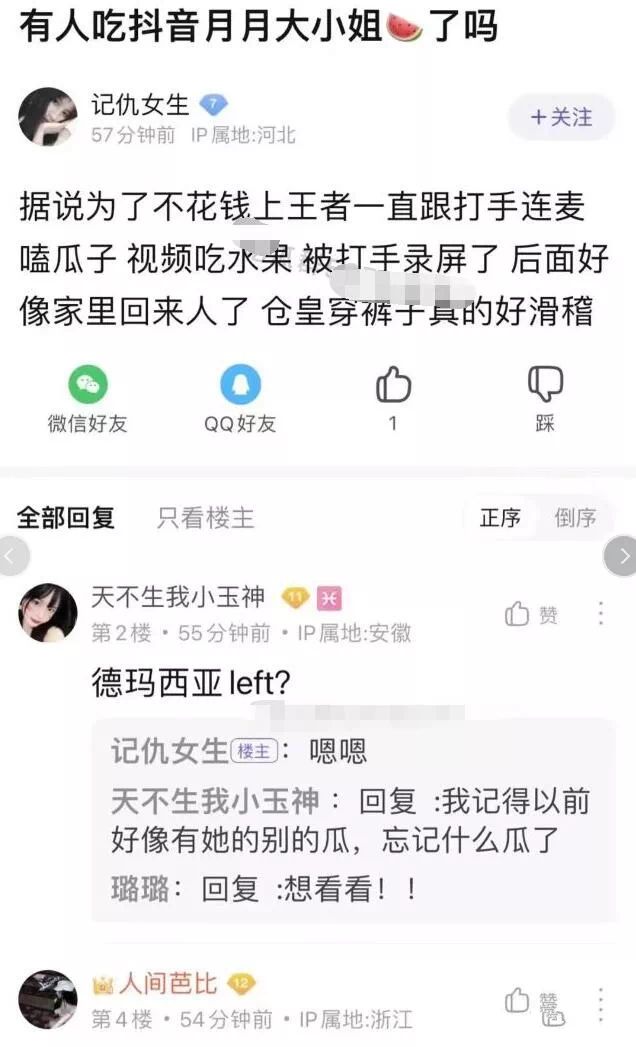This screenshot has width=636, height=1047.
Task: Open 天不生我小玉神's profile avatar
Action: click(47, 613)
